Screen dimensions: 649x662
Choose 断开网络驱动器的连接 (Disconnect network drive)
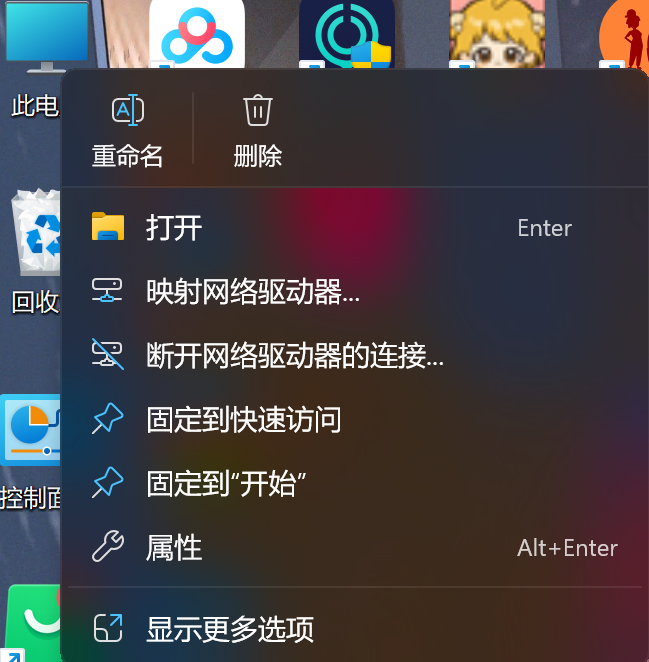point(294,355)
